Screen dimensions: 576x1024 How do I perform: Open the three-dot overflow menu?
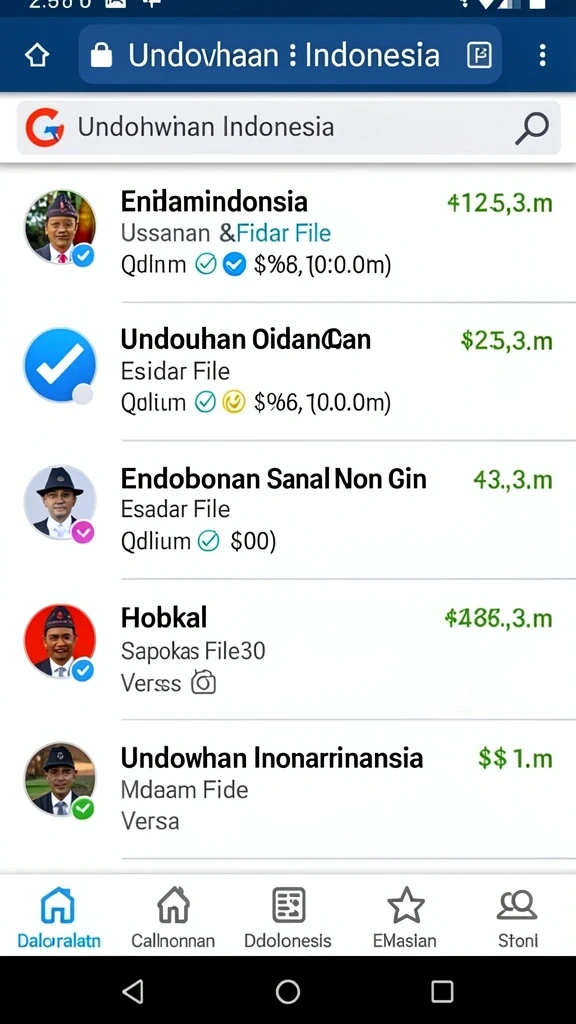click(542, 56)
